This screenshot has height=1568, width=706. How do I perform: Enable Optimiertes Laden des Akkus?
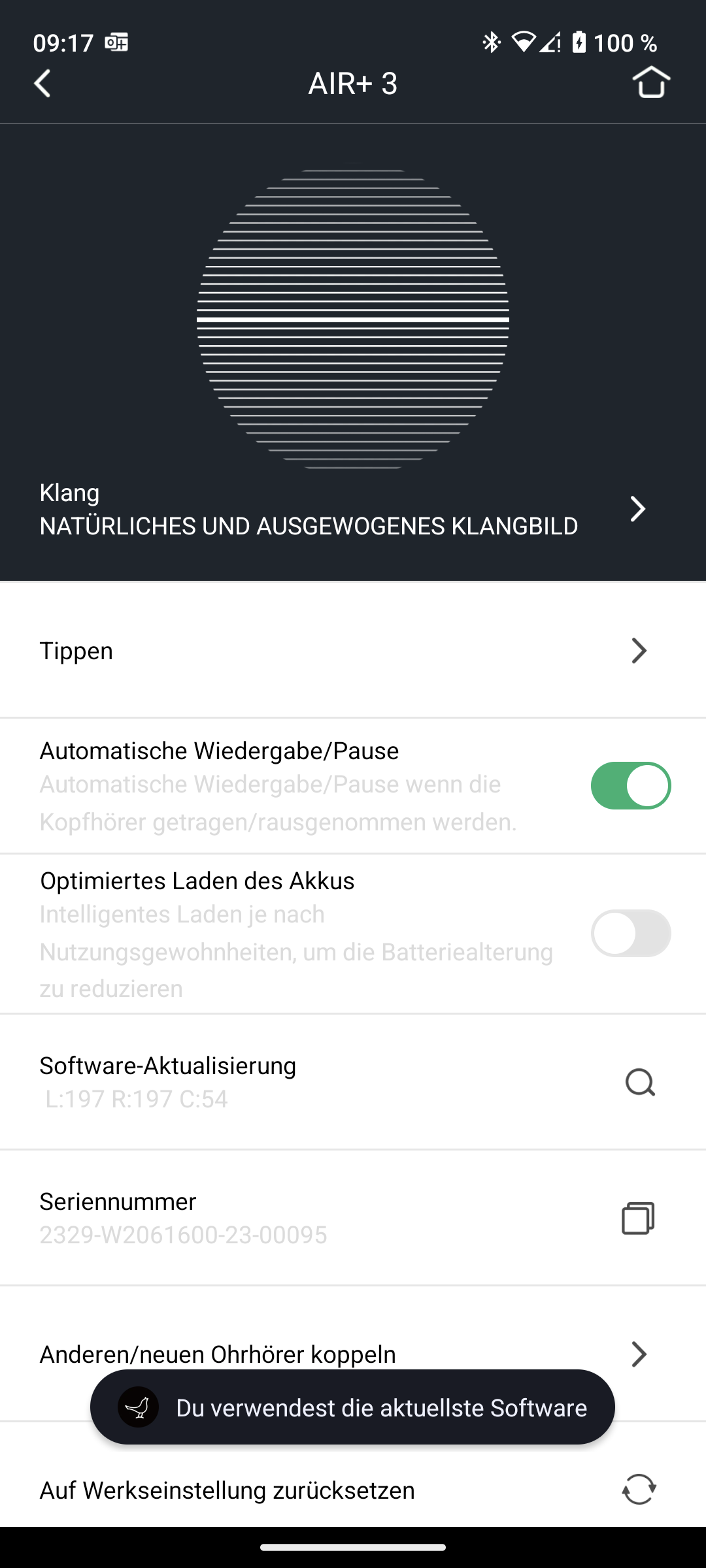pyautogui.click(x=630, y=933)
